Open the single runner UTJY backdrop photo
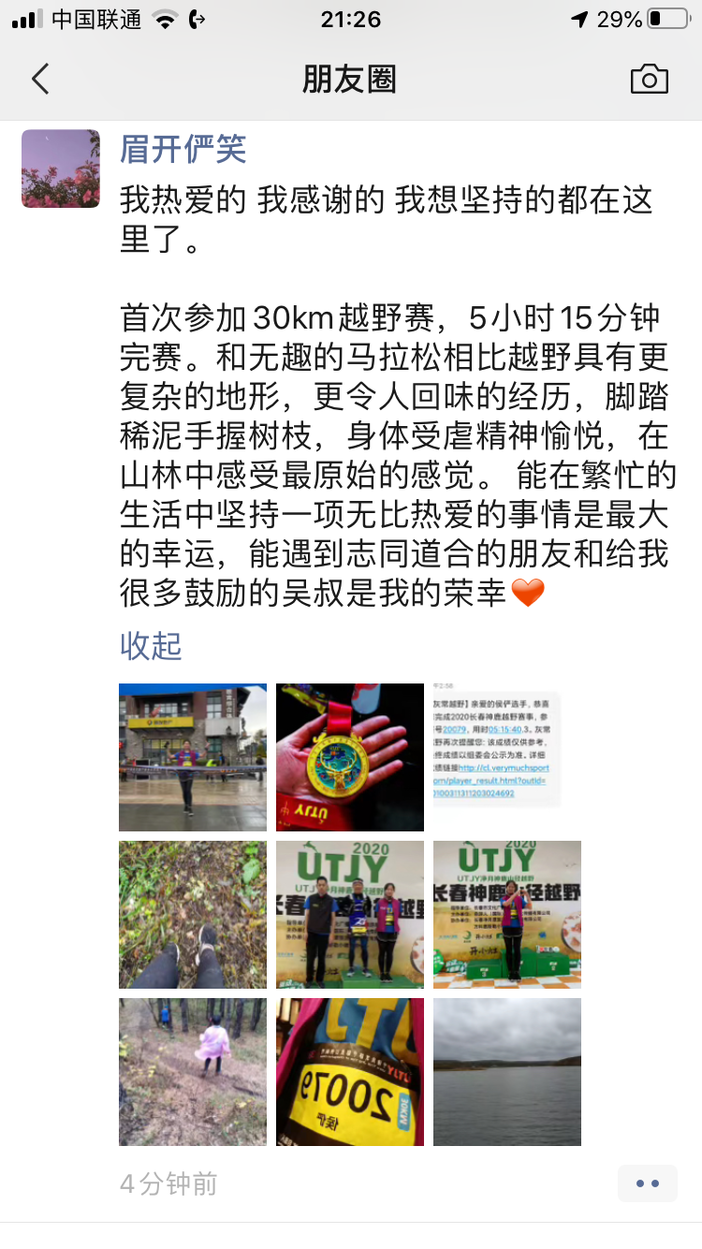The width and height of the screenshot is (702, 1249). click(507, 914)
